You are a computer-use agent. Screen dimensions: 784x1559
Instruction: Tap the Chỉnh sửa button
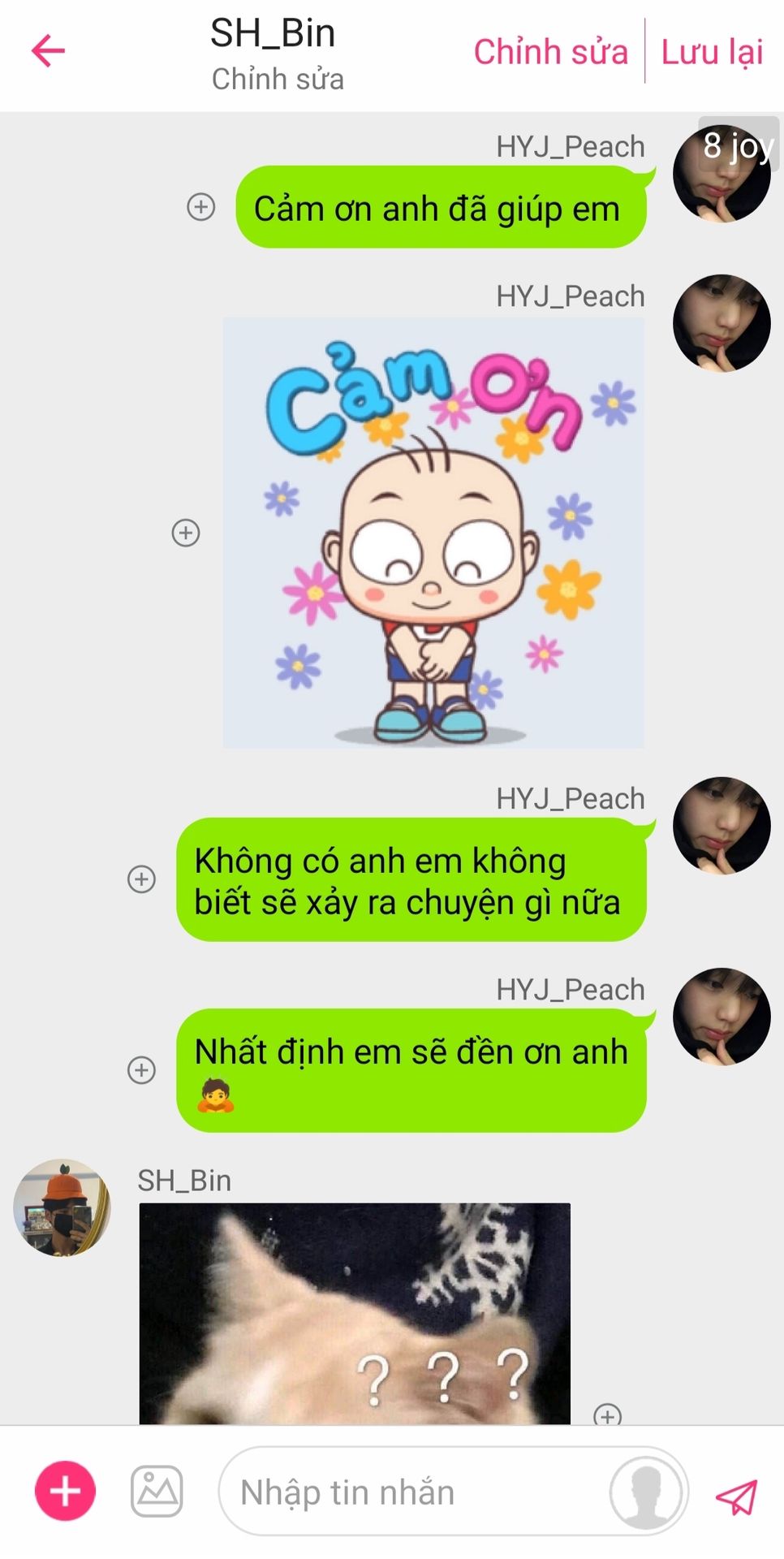[551, 52]
